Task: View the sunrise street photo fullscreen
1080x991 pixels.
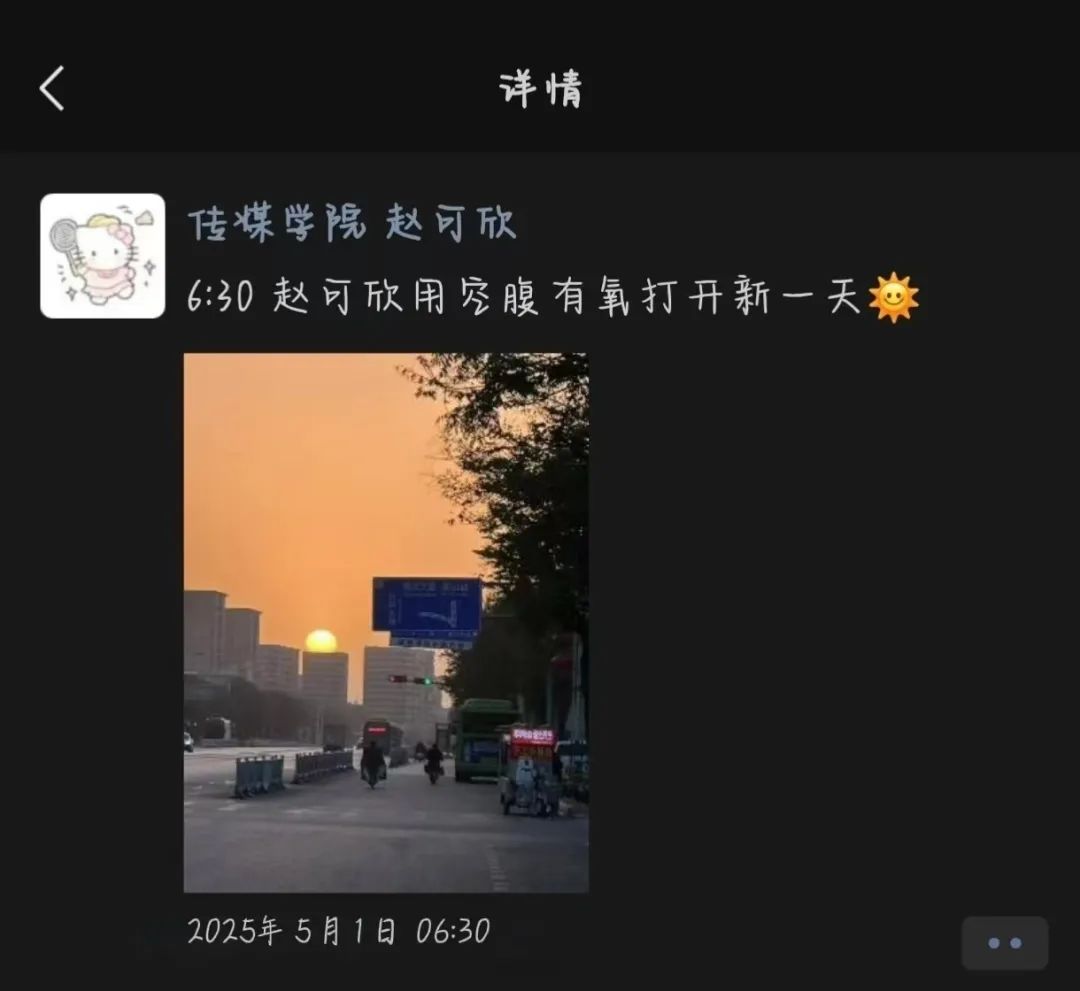Action: coord(386,622)
